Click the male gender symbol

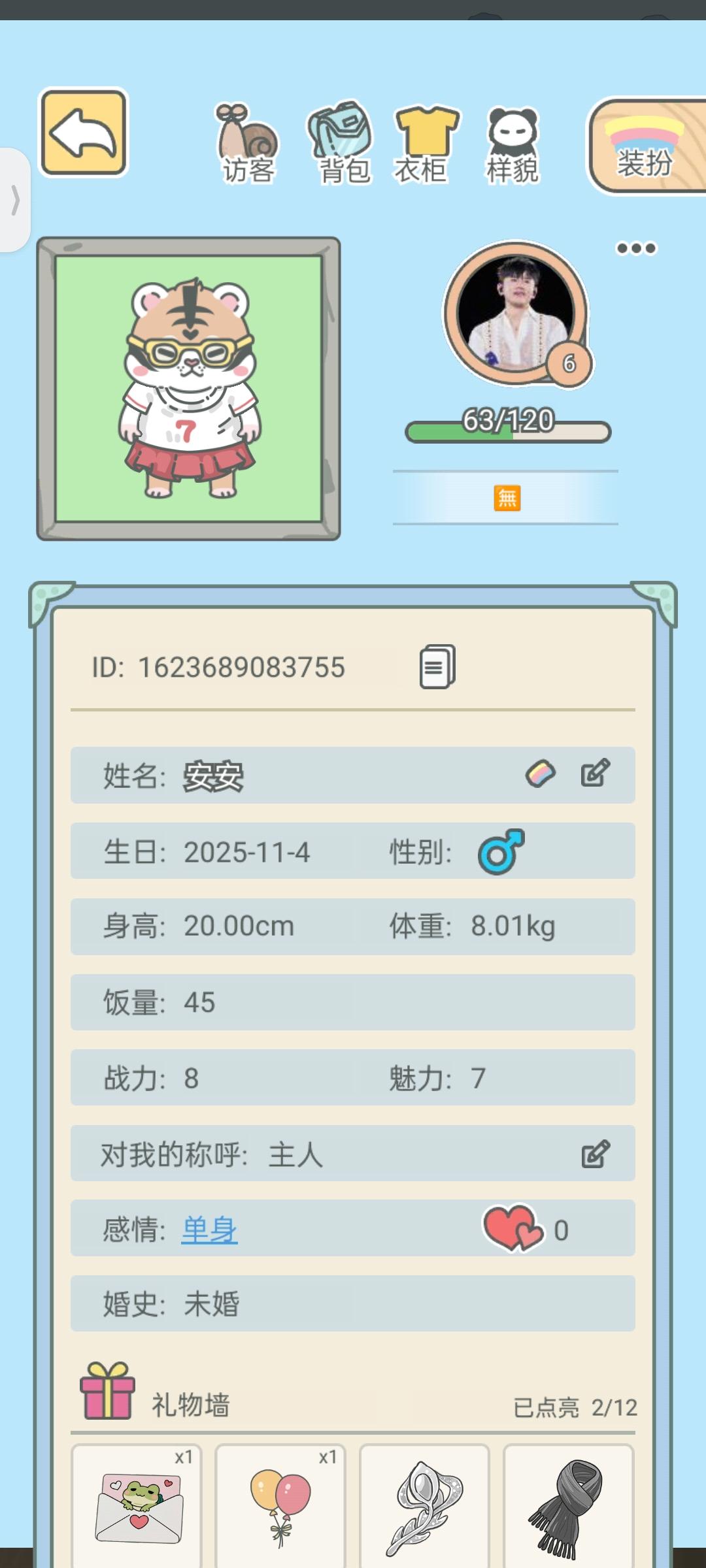pyautogui.click(x=501, y=851)
